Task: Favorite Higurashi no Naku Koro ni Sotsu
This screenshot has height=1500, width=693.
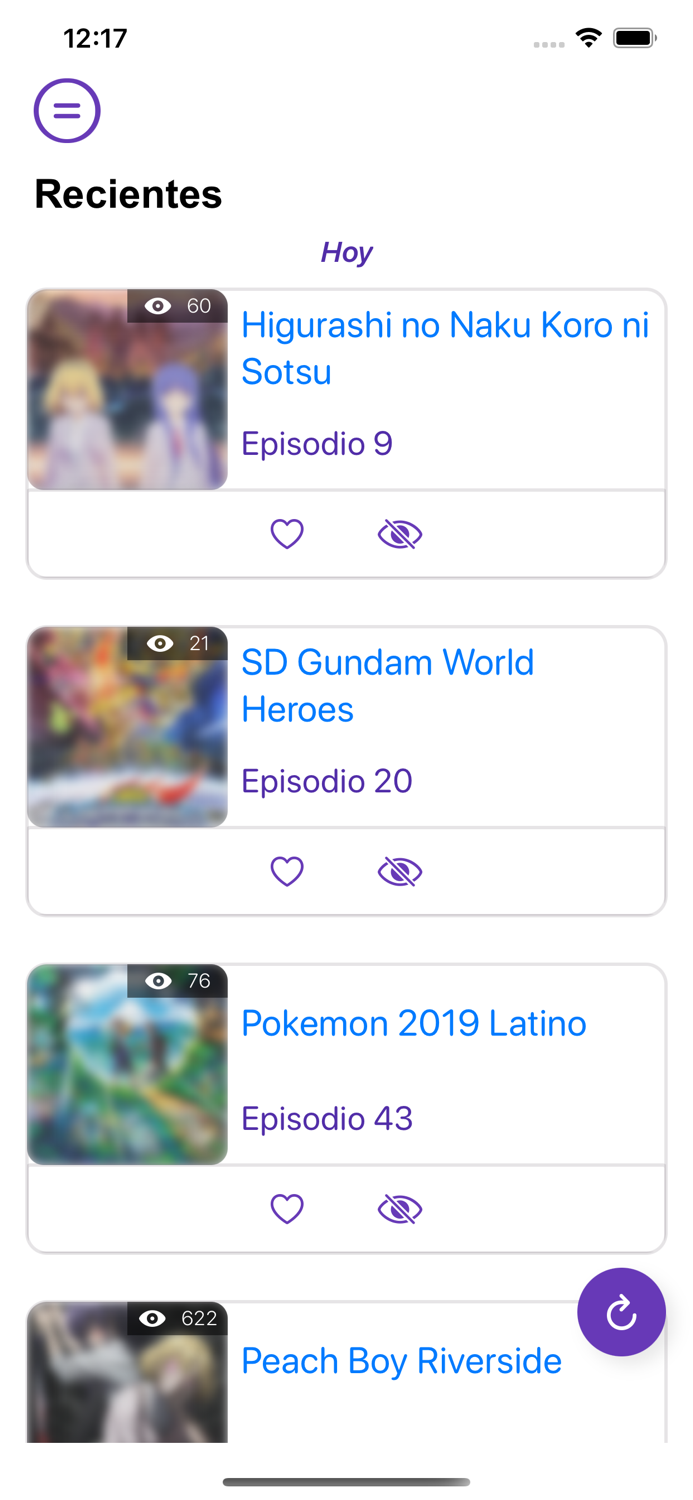Action: tap(287, 534)
